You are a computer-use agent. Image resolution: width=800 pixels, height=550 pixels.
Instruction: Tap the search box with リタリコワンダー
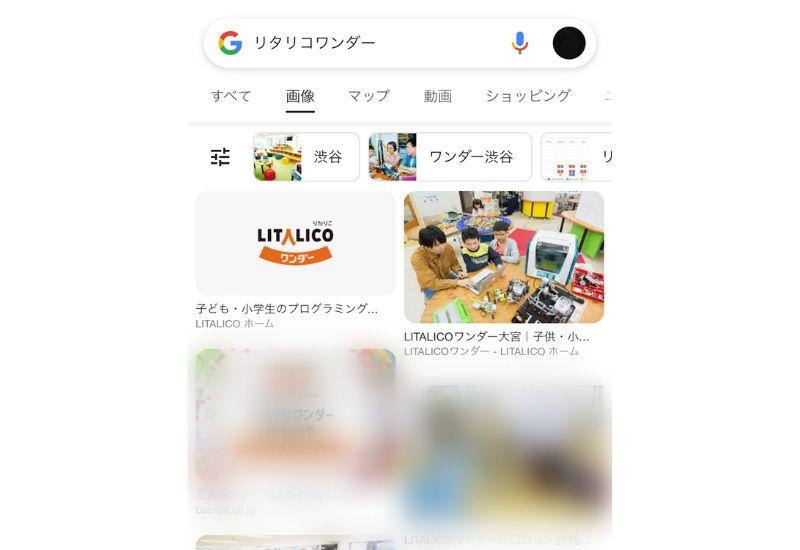point(370,43)
